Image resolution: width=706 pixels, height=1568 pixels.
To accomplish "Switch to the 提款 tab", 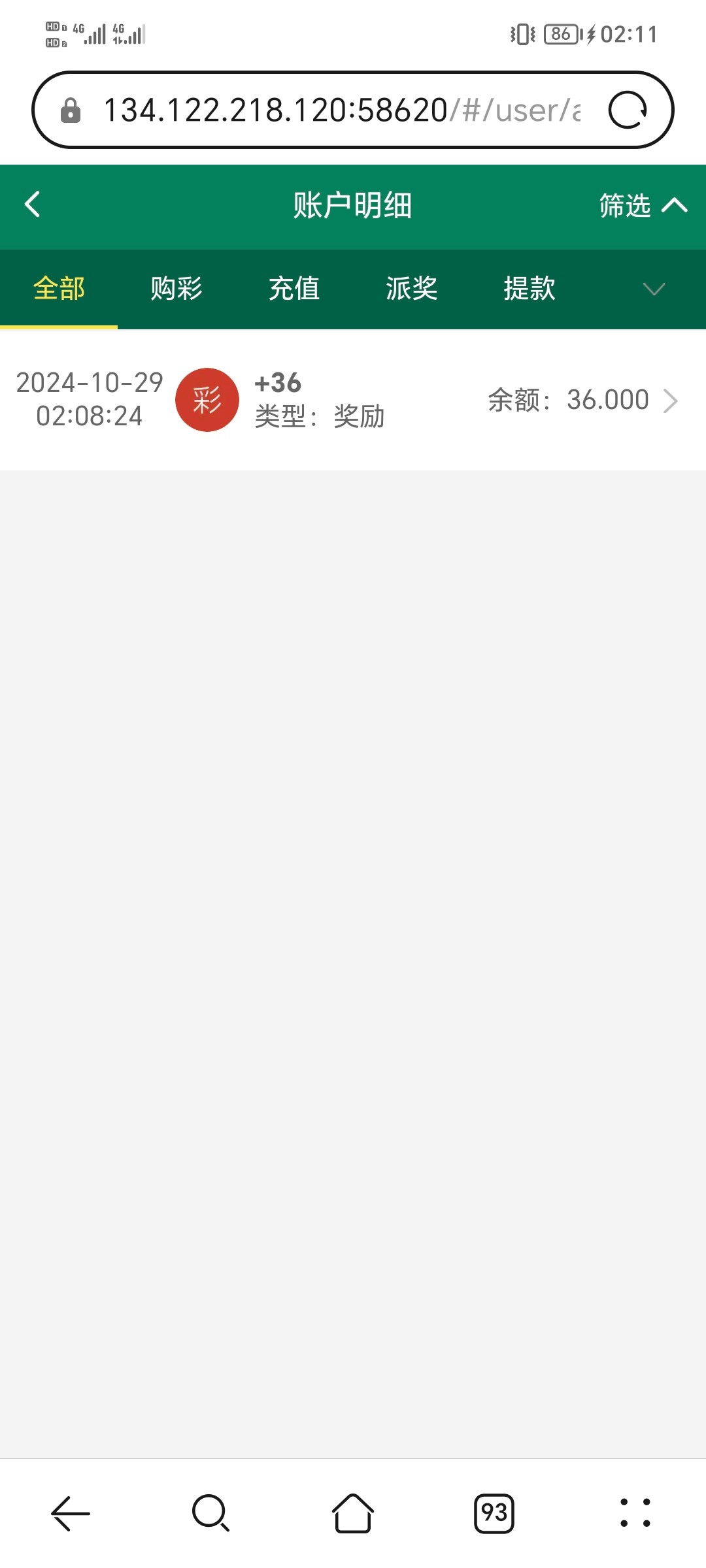I will point(529,289).
